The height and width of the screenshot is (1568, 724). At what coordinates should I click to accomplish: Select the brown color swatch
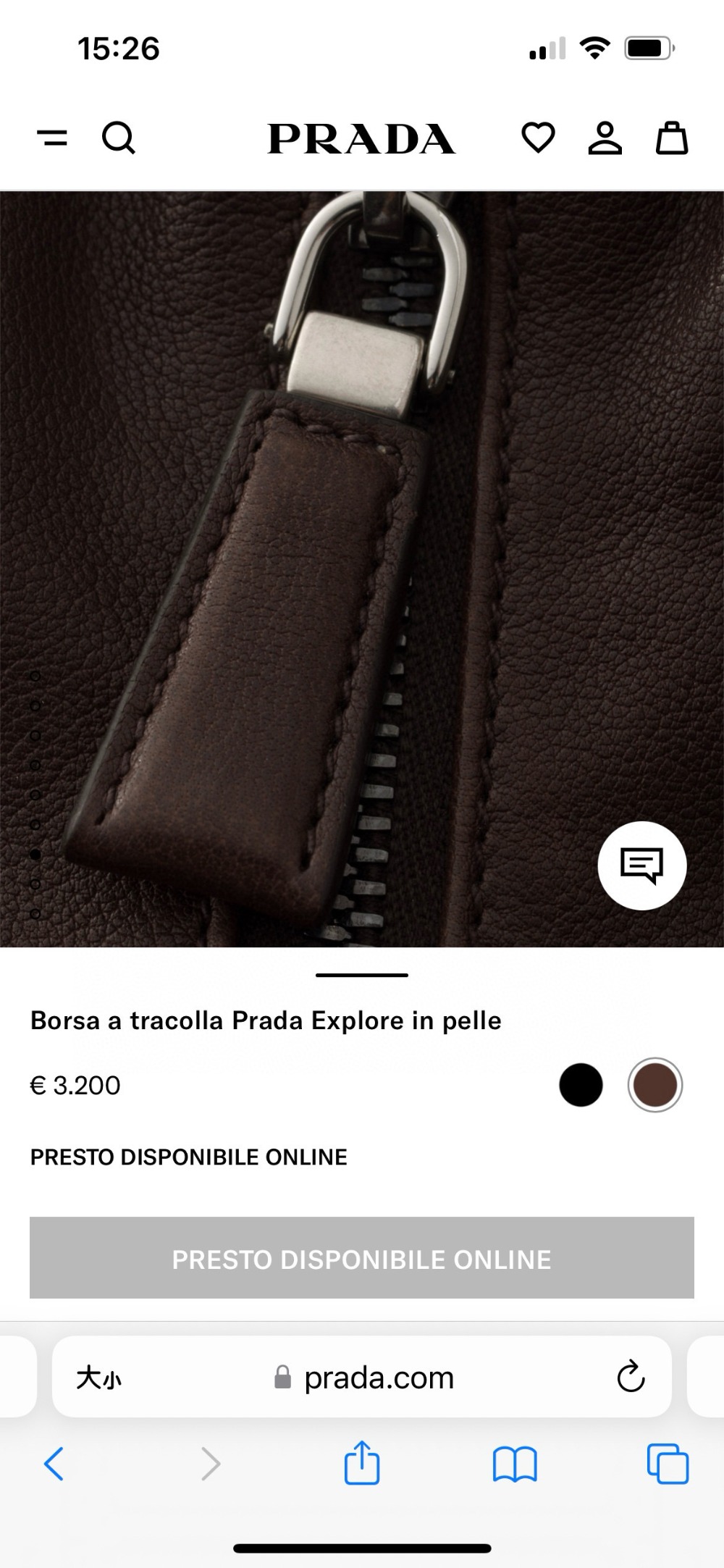pos(654,1085)
